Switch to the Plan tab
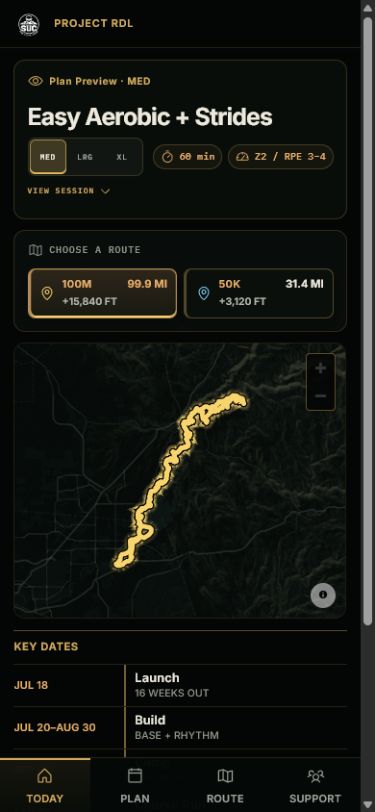The height and width of the screenshot is (812, 375). click(135, 785)
